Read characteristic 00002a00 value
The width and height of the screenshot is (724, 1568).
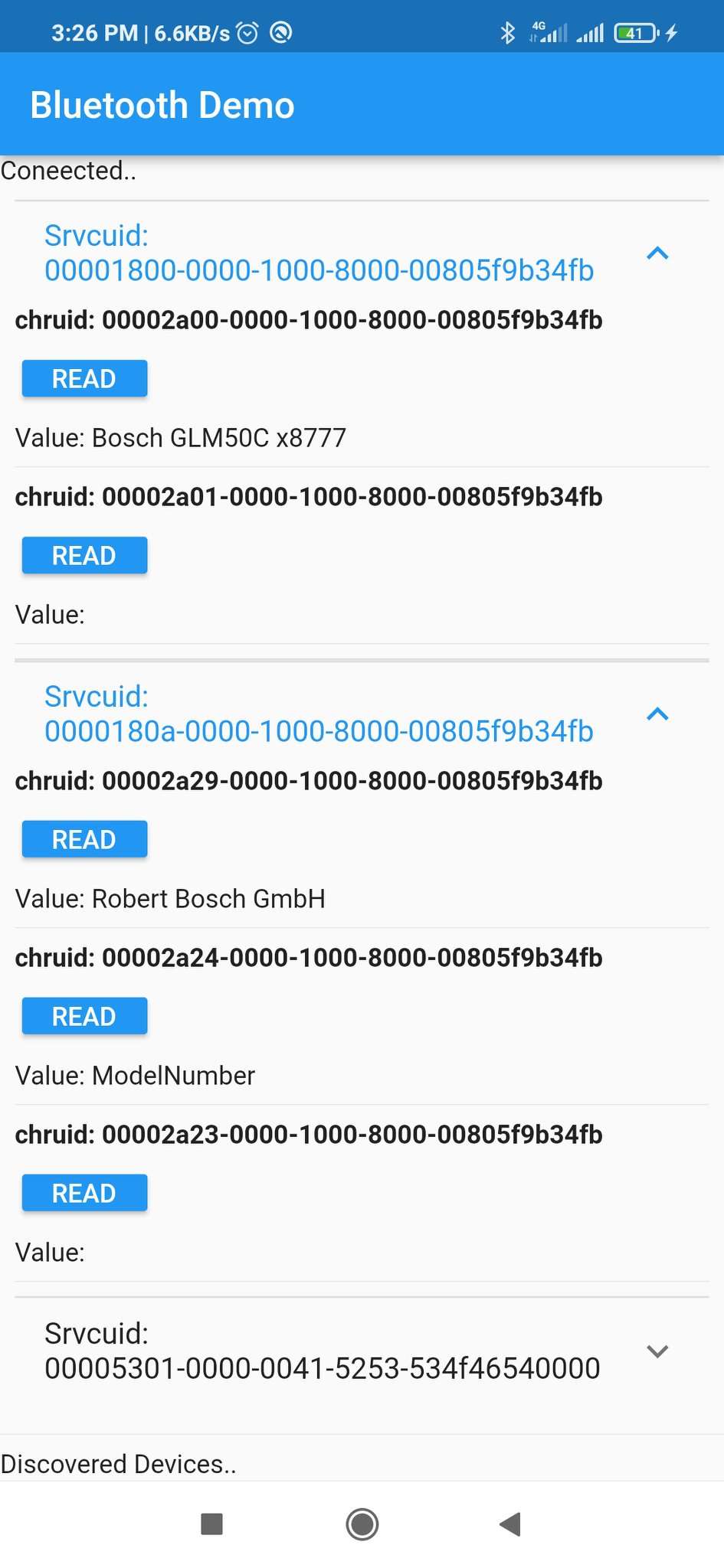click(84, 377)
